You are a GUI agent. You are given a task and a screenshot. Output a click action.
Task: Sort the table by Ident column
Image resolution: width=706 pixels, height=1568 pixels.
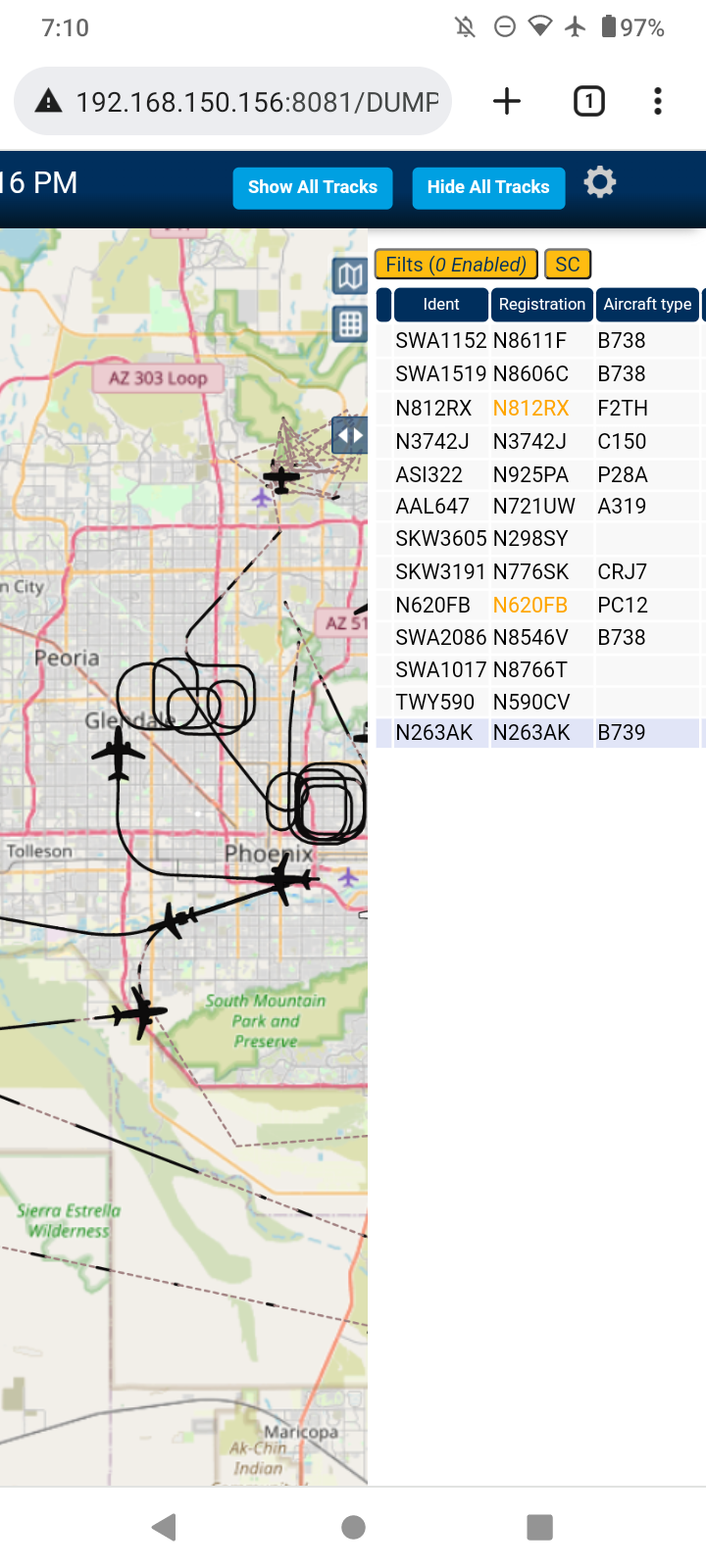click(x=441, y=305)
